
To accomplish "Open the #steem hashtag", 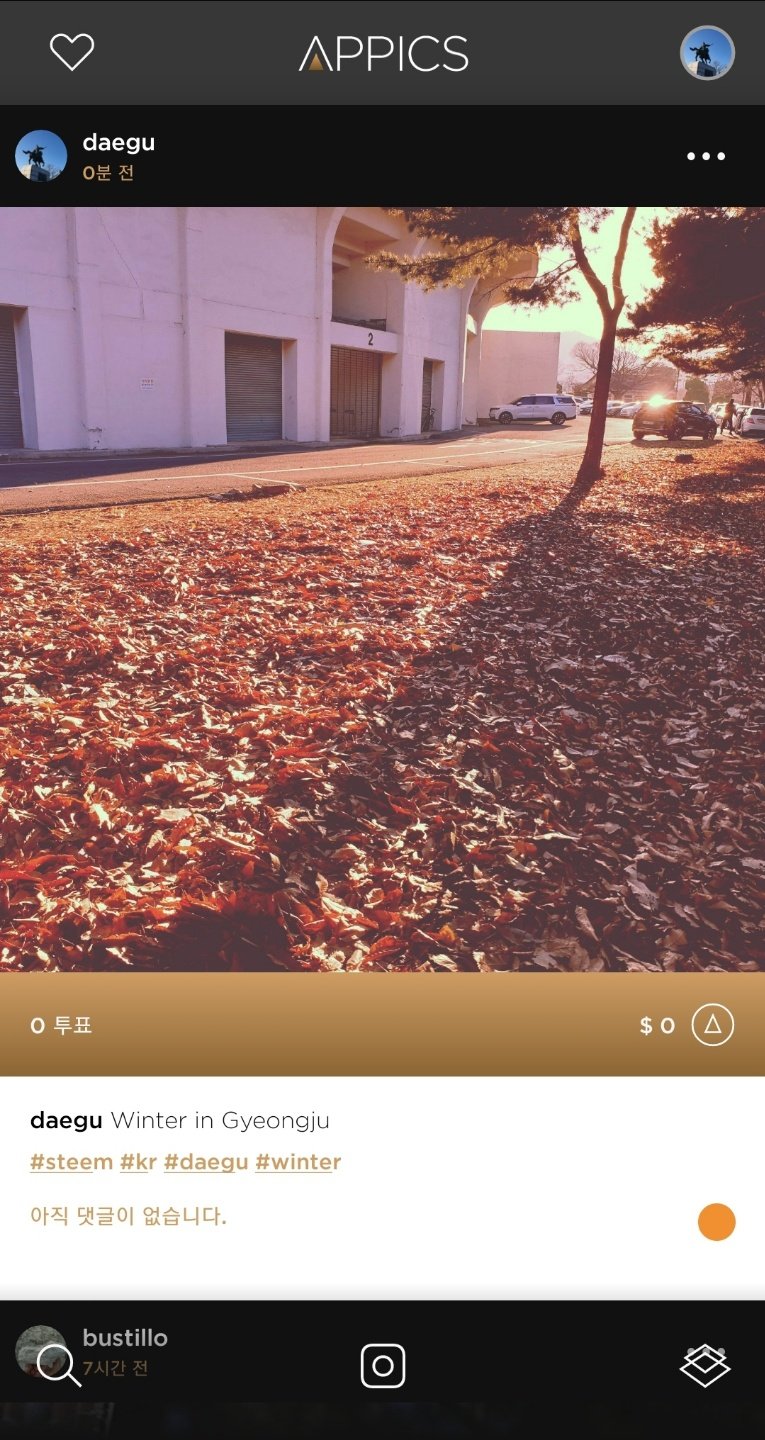I will point(71,1162).
